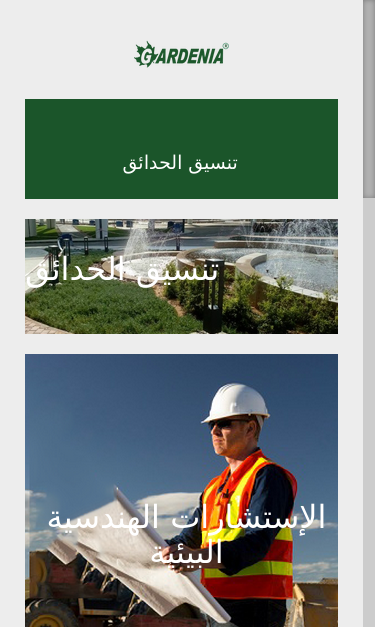Open the الإستشارات الهندسية البيئية card
This screenshot has height=627, width=375.
(x=182, y=490)
